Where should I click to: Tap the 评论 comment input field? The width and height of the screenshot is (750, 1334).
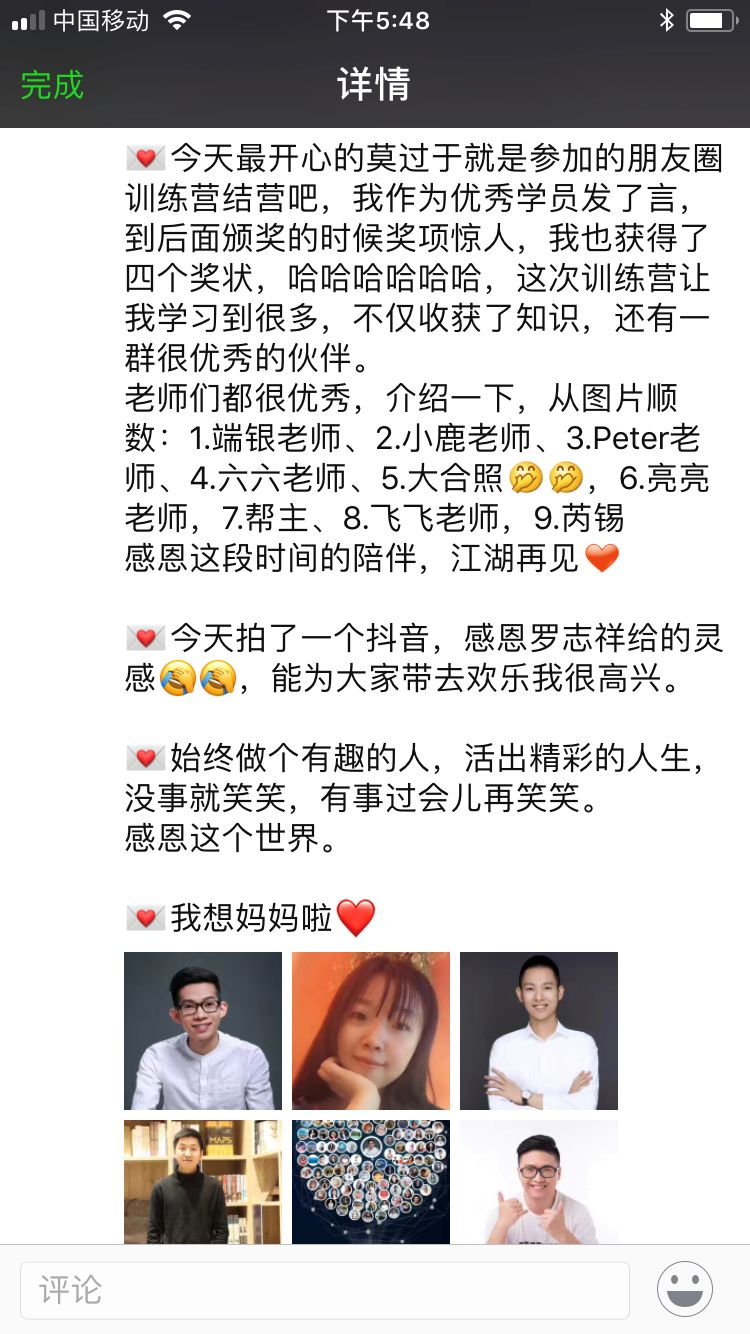pos(324,1289)
